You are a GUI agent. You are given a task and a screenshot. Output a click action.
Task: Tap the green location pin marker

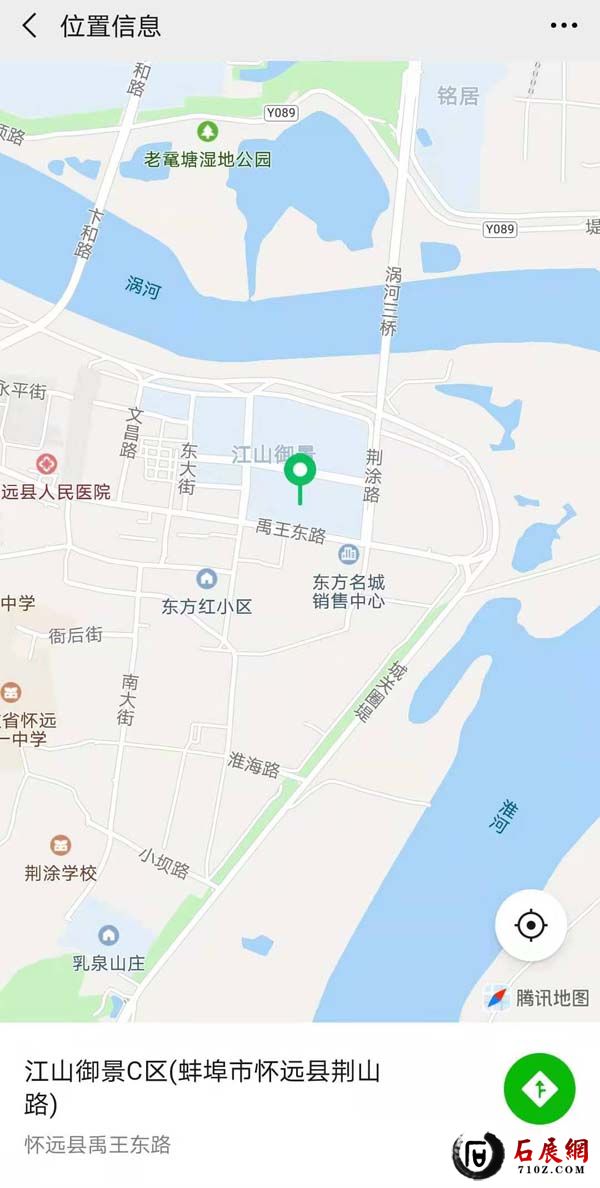click(300, 473)
